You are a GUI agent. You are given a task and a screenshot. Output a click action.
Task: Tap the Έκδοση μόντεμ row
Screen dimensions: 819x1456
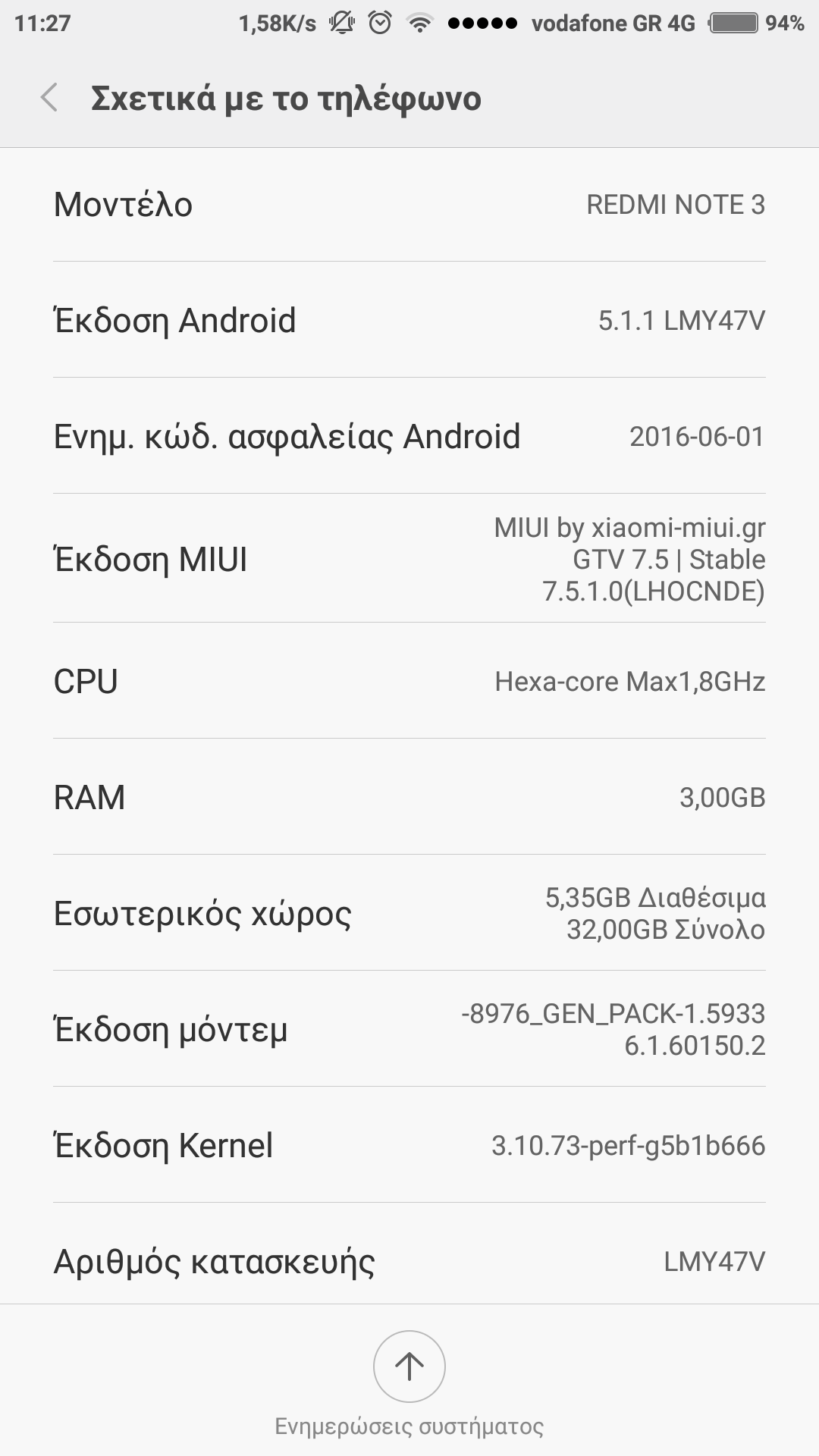coord(409,1030)
